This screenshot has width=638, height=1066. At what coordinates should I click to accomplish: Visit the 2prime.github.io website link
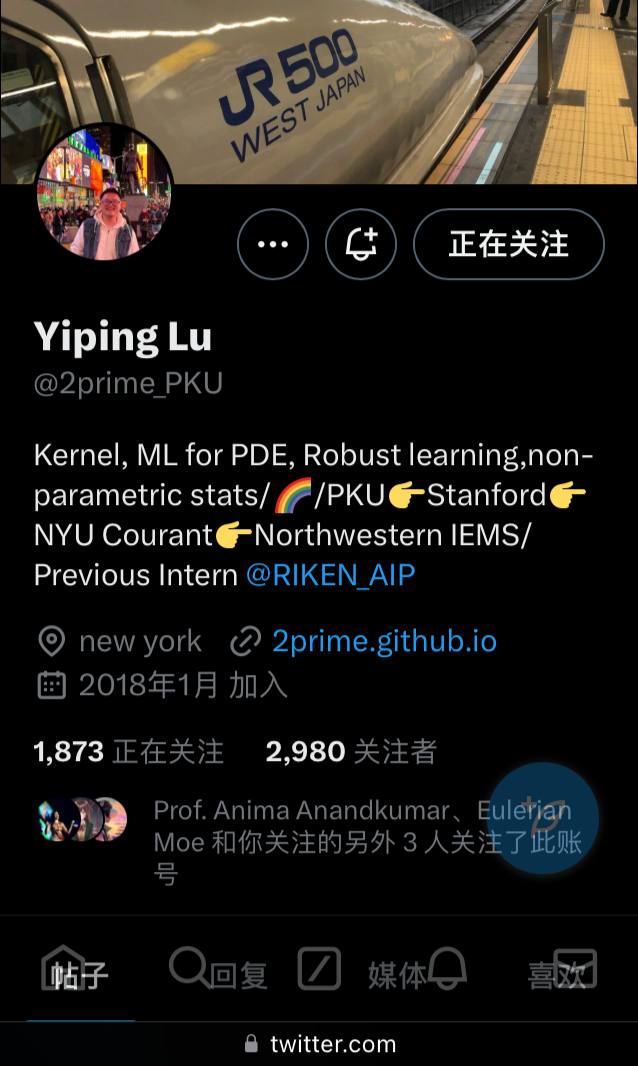point(384,641)
